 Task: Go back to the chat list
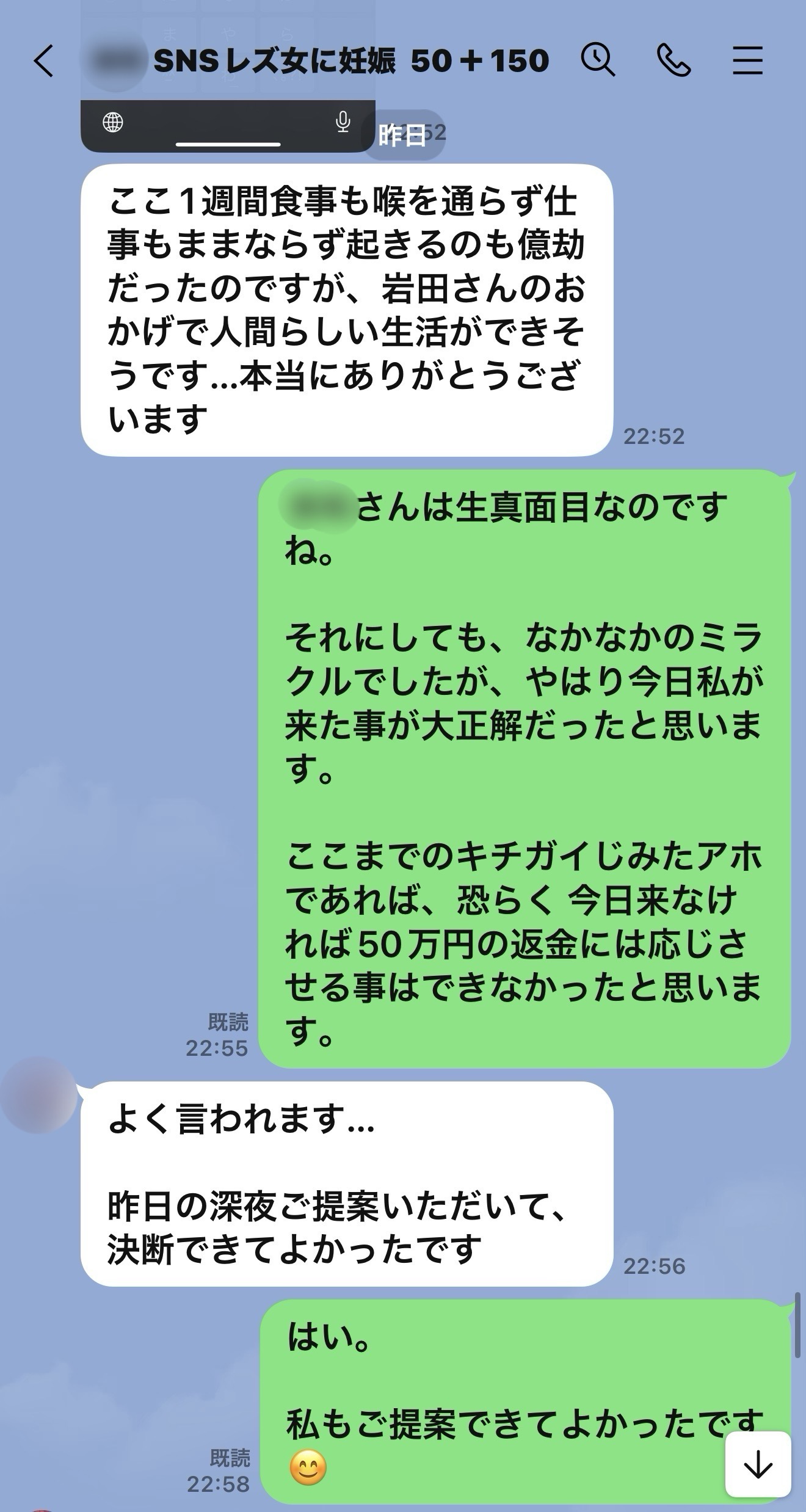click(x=44, y=61)
